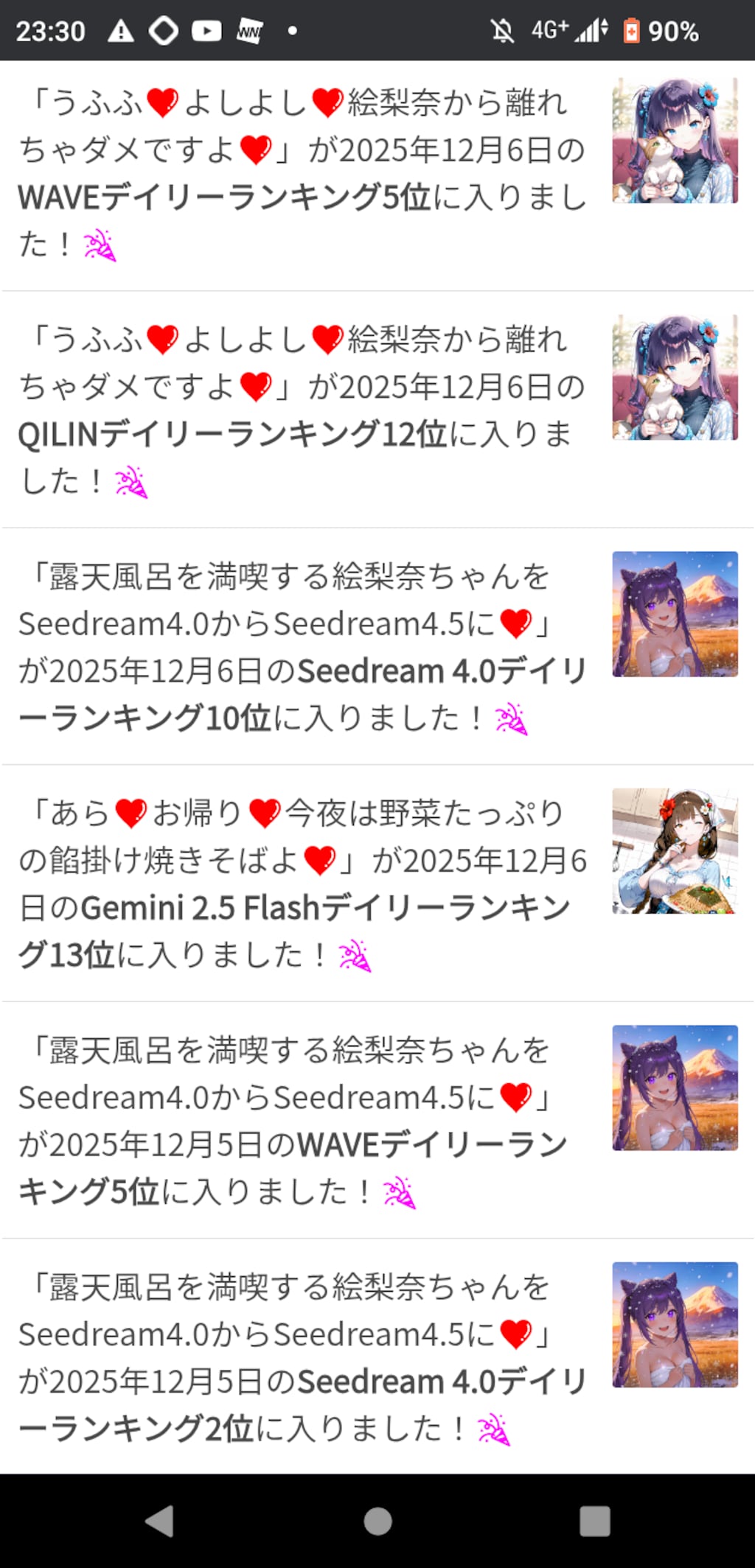Open the Seedream 4.0 ranking 2位 notification
This screenshot has height=1568, width=755.
295,1348
